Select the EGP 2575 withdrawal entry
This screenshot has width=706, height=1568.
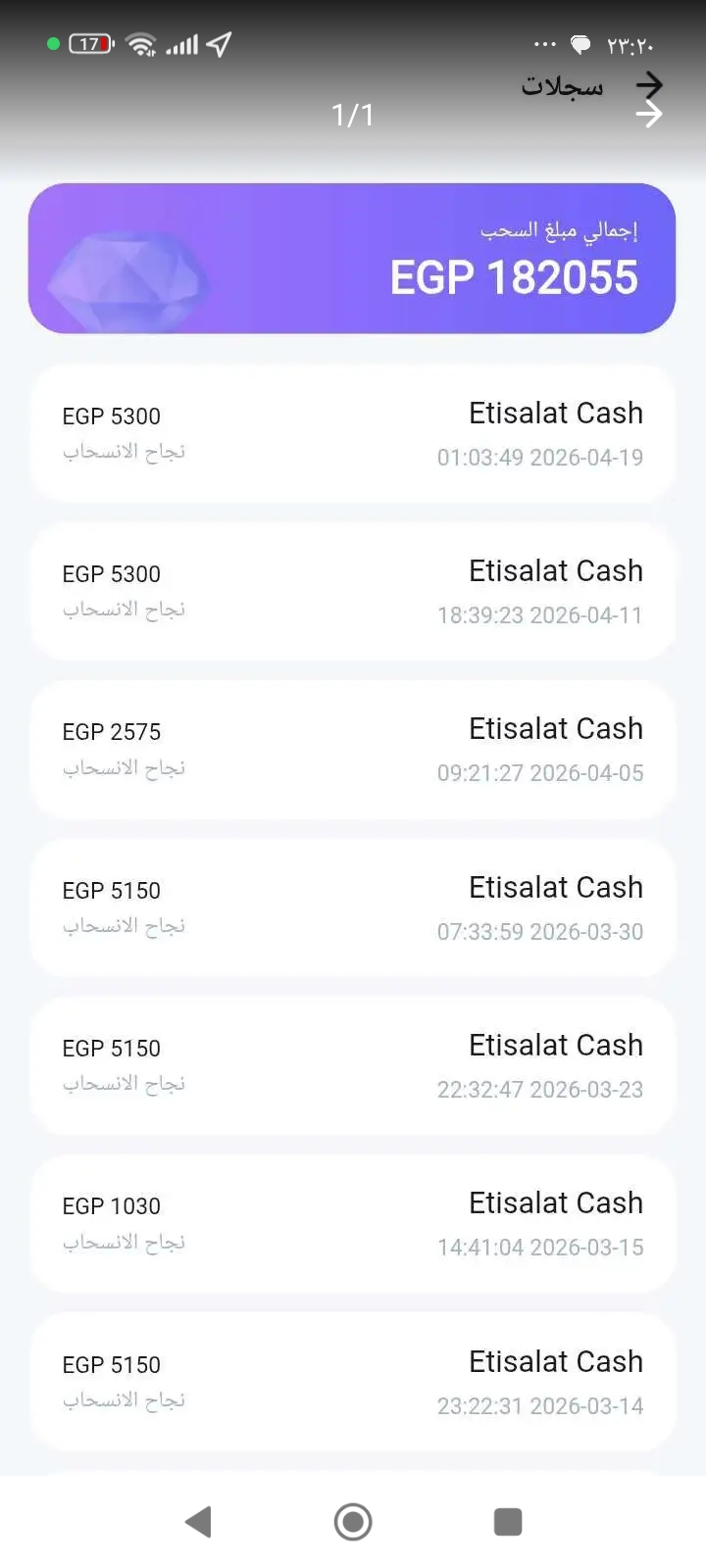(x=353, y=749)
